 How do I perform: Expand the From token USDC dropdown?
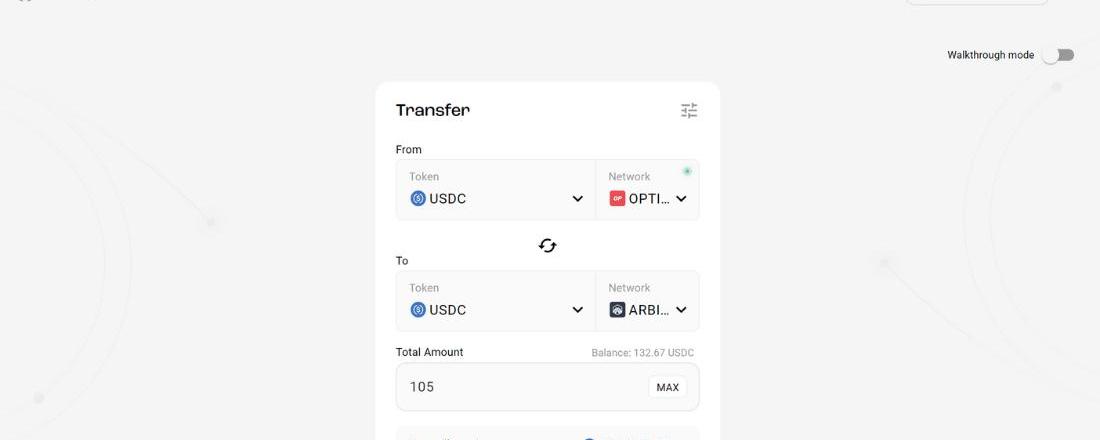(496, 198)
